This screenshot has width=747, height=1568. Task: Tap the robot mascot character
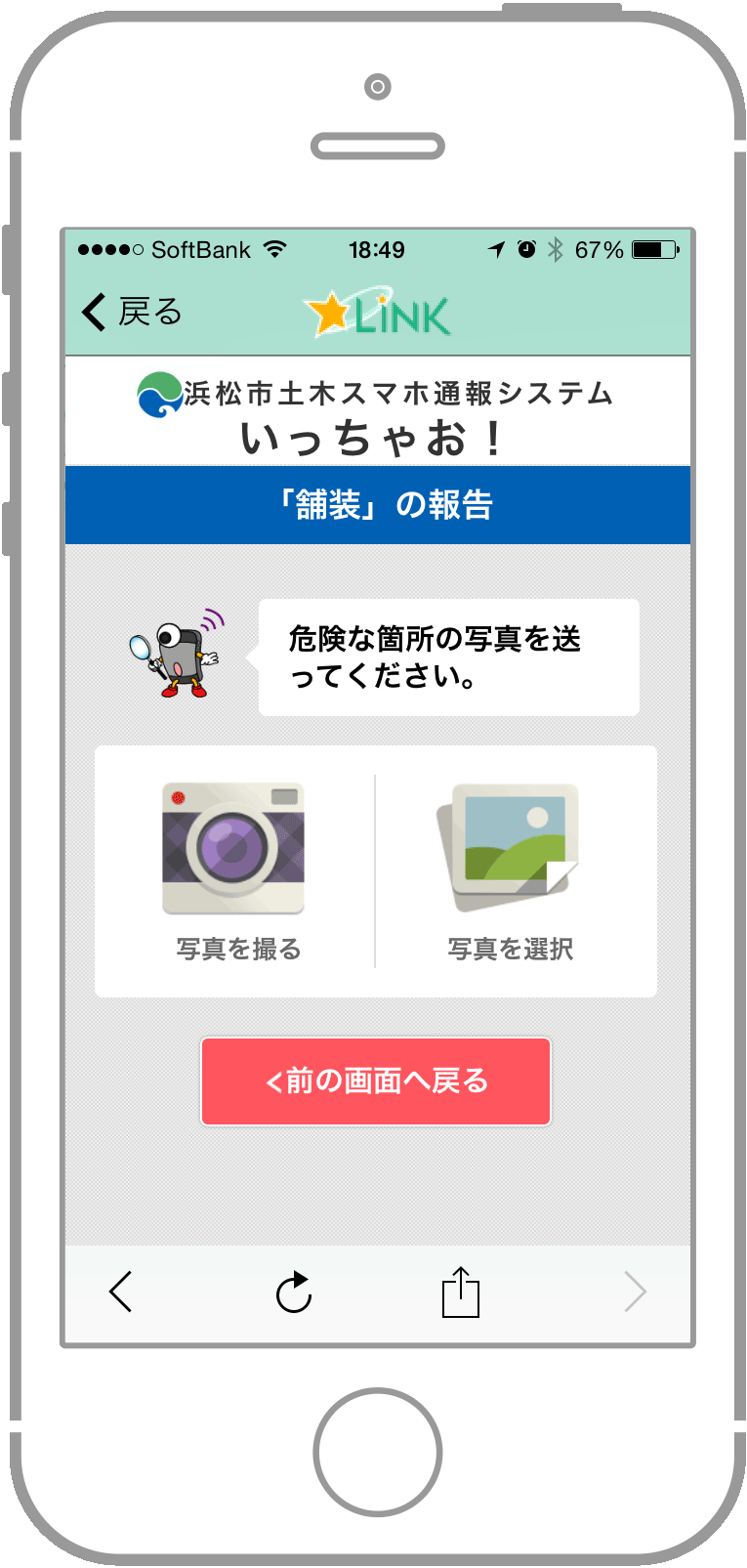[x=179, y=657]
